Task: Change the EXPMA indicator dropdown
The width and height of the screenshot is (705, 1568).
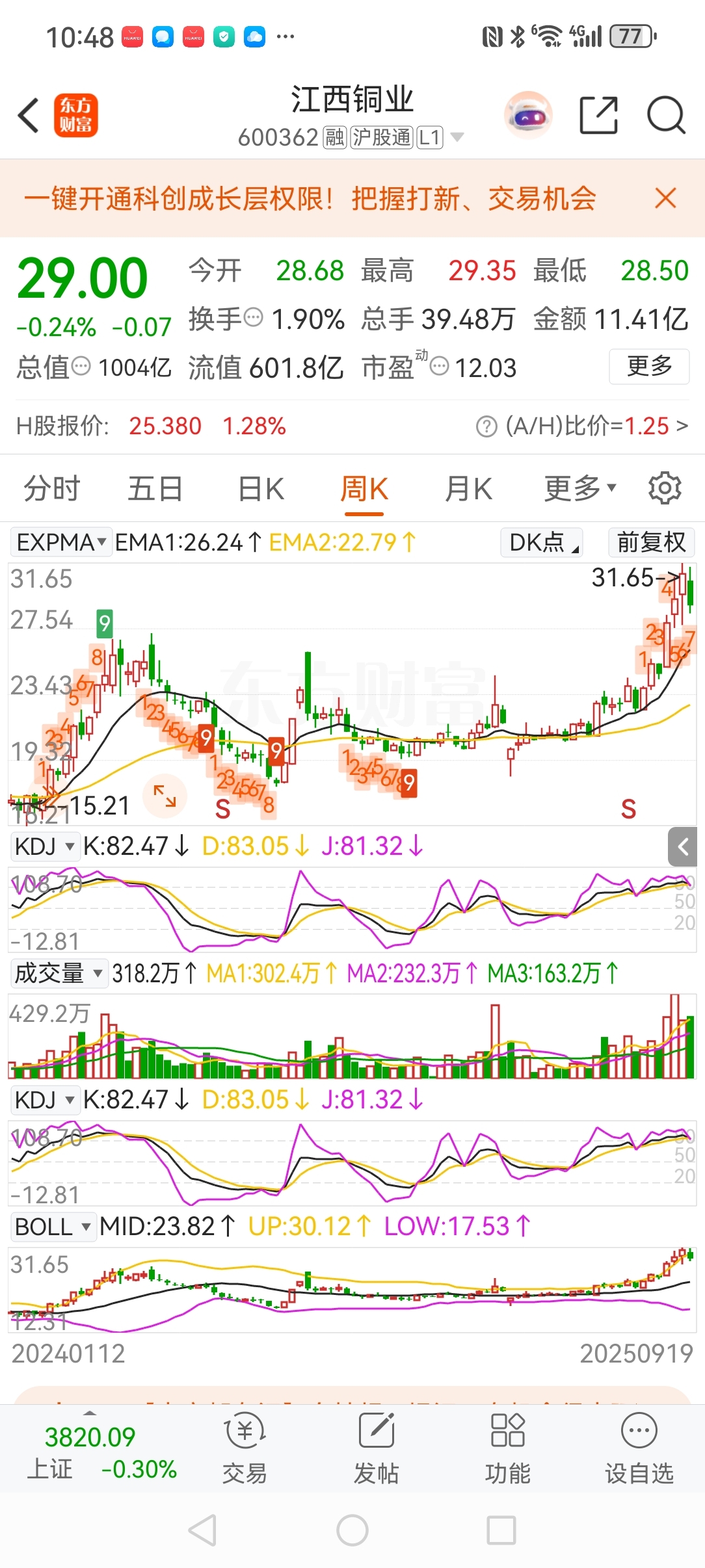Action: click(x=61, y=542)
